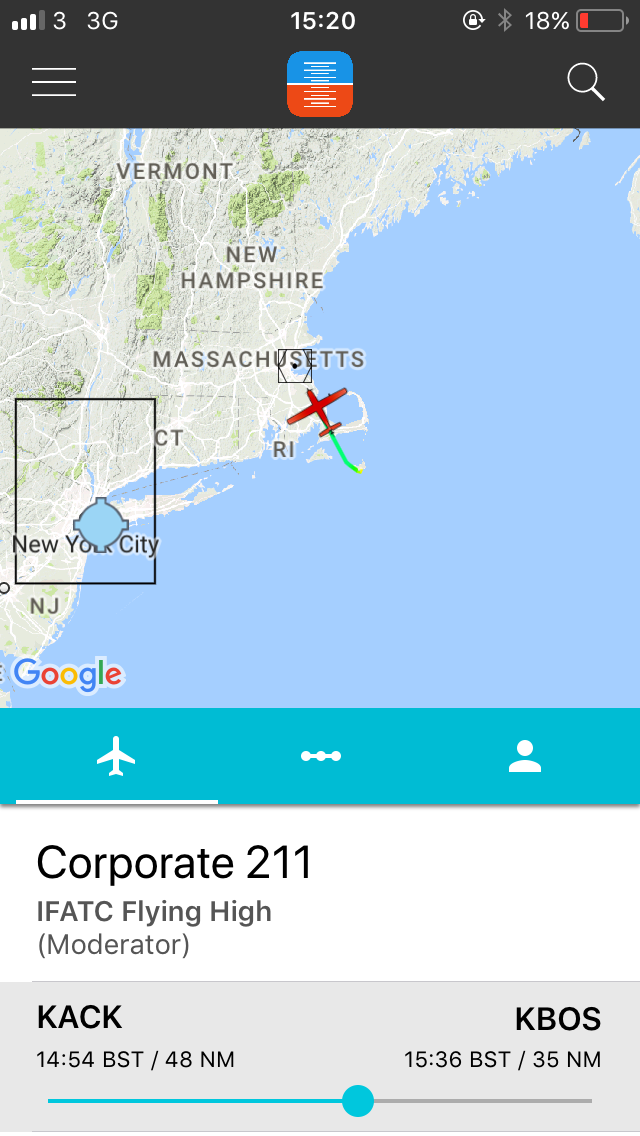This screenshot has height=1136, width=640.
Task: Switch to the flight plan route tab
Action: tap(321, 756)
